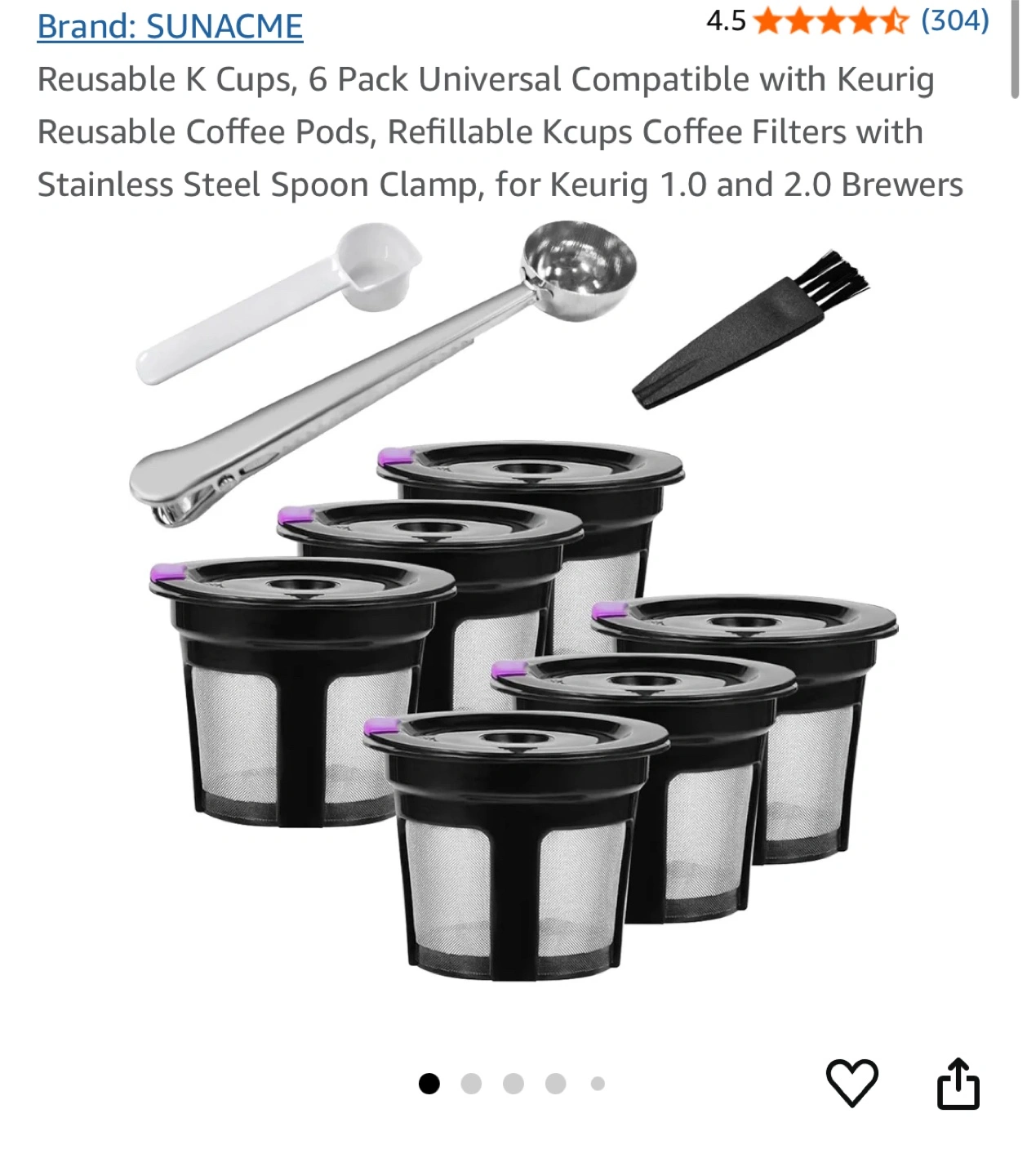
Task: Open the reusable K cups product image
Action: (x=514, y=604)
